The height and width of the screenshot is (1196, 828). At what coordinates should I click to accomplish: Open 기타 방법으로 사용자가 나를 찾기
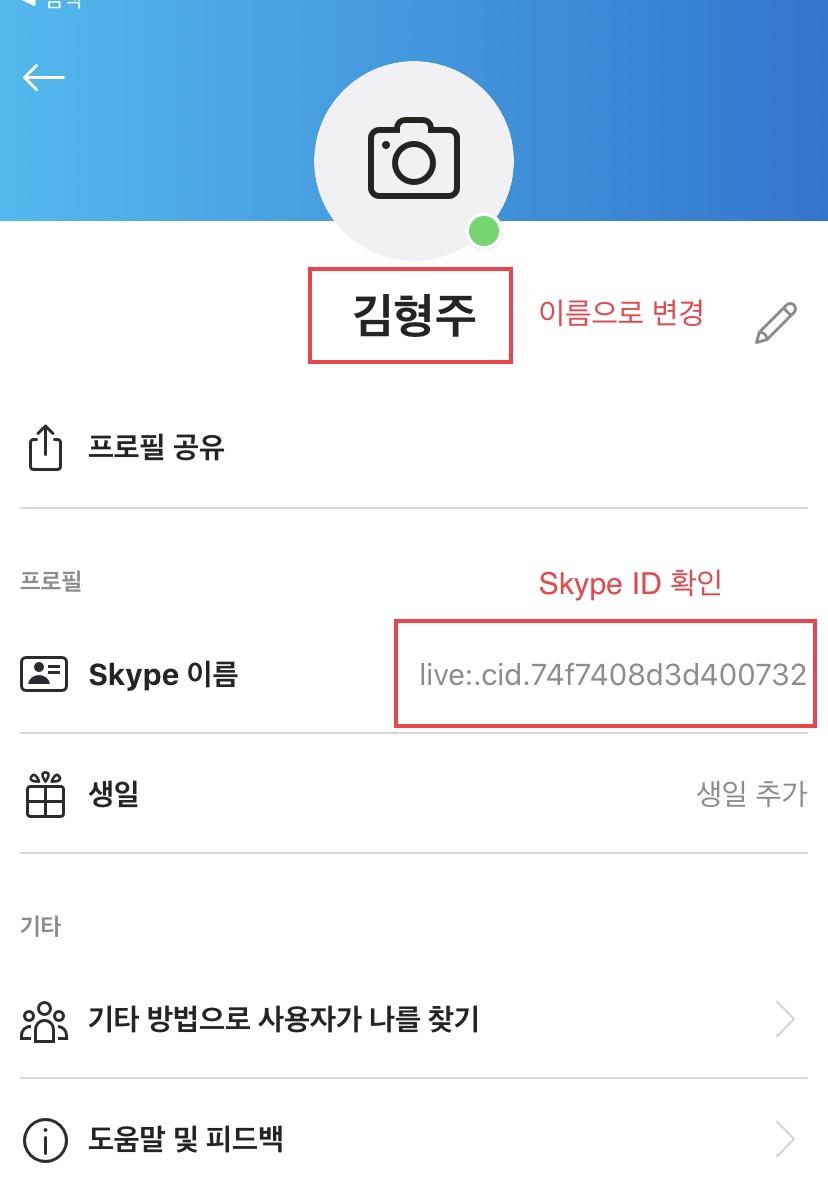pos(283,1020)
